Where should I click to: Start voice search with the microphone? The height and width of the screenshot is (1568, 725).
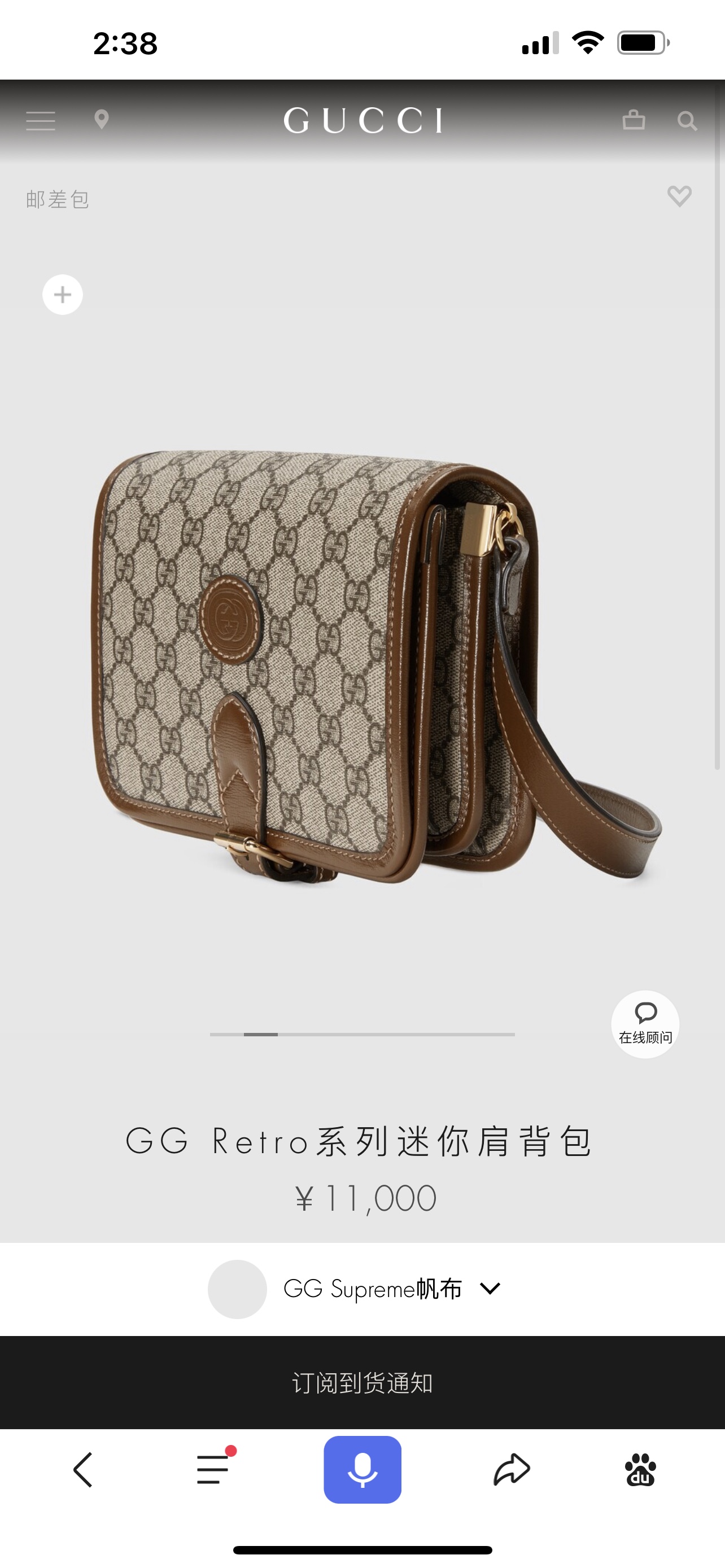click(362, 1469)
